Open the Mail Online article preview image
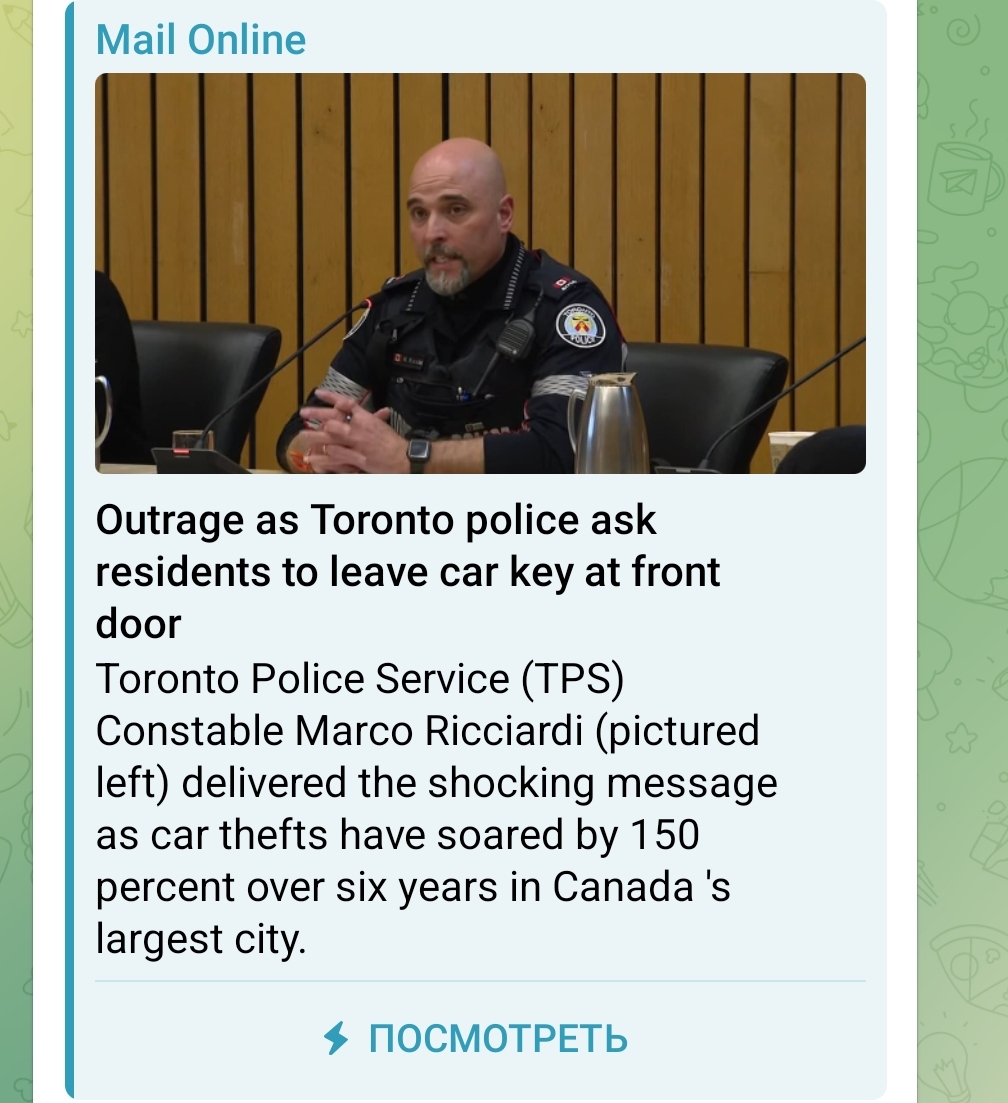1008x1103 pixels. tap(480, 273)
